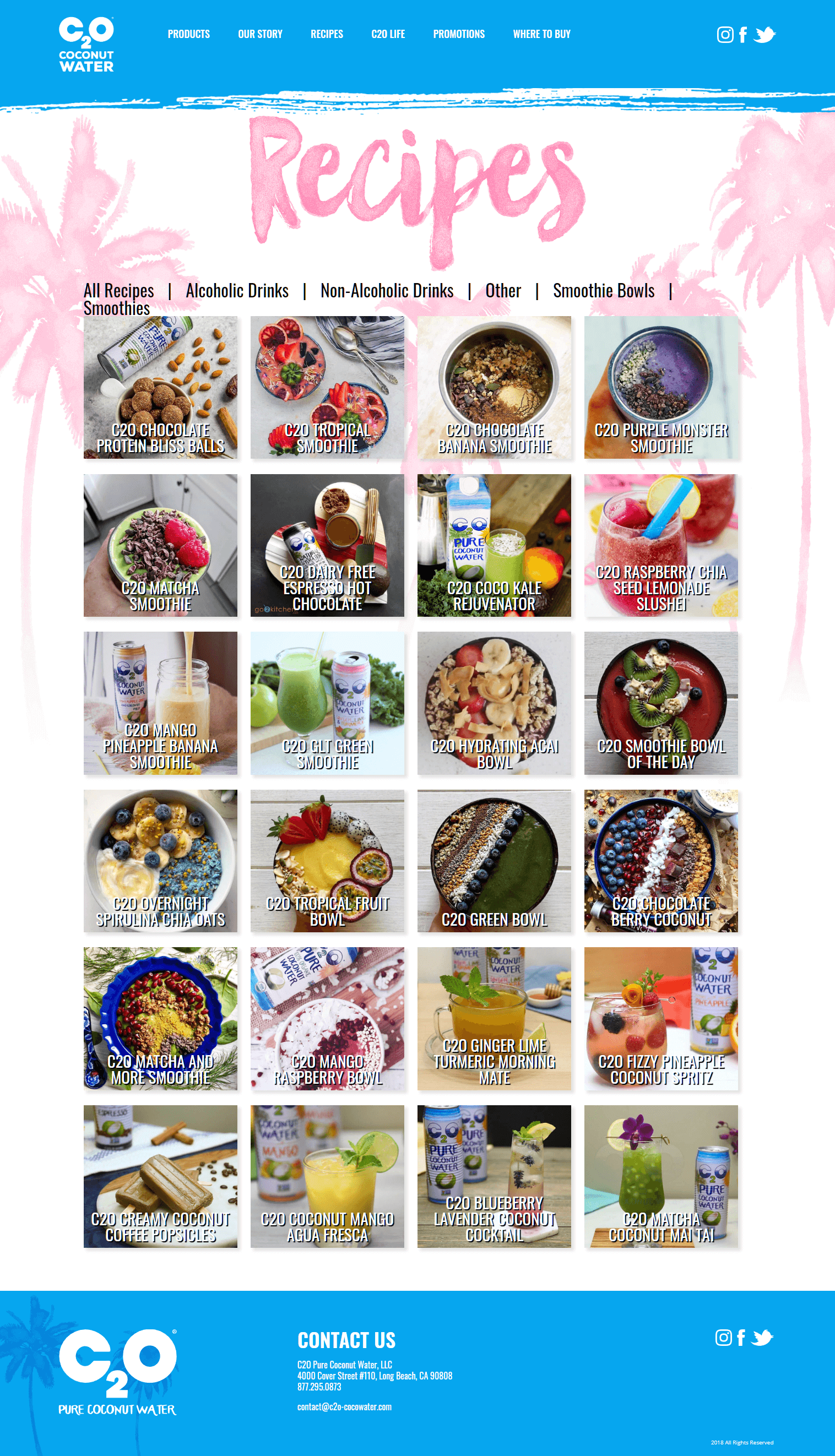Open the Twitter icon in the header

point(764,35)
